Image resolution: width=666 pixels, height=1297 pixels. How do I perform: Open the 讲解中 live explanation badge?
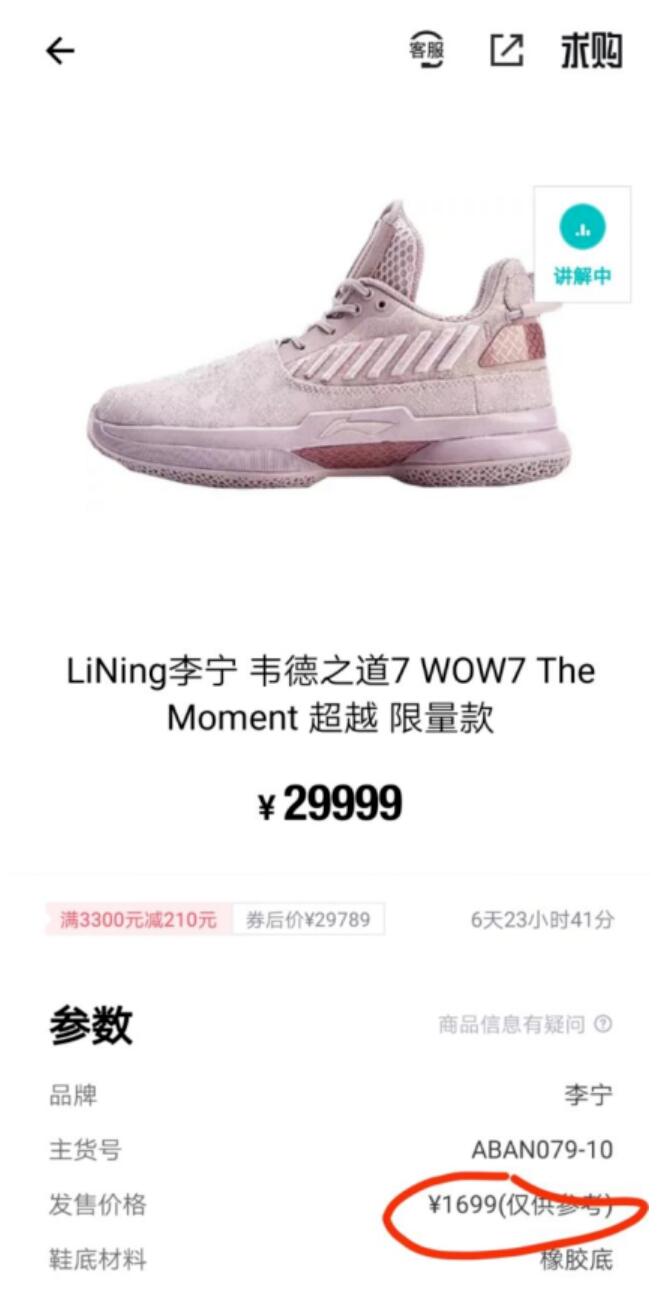[582, 244]
